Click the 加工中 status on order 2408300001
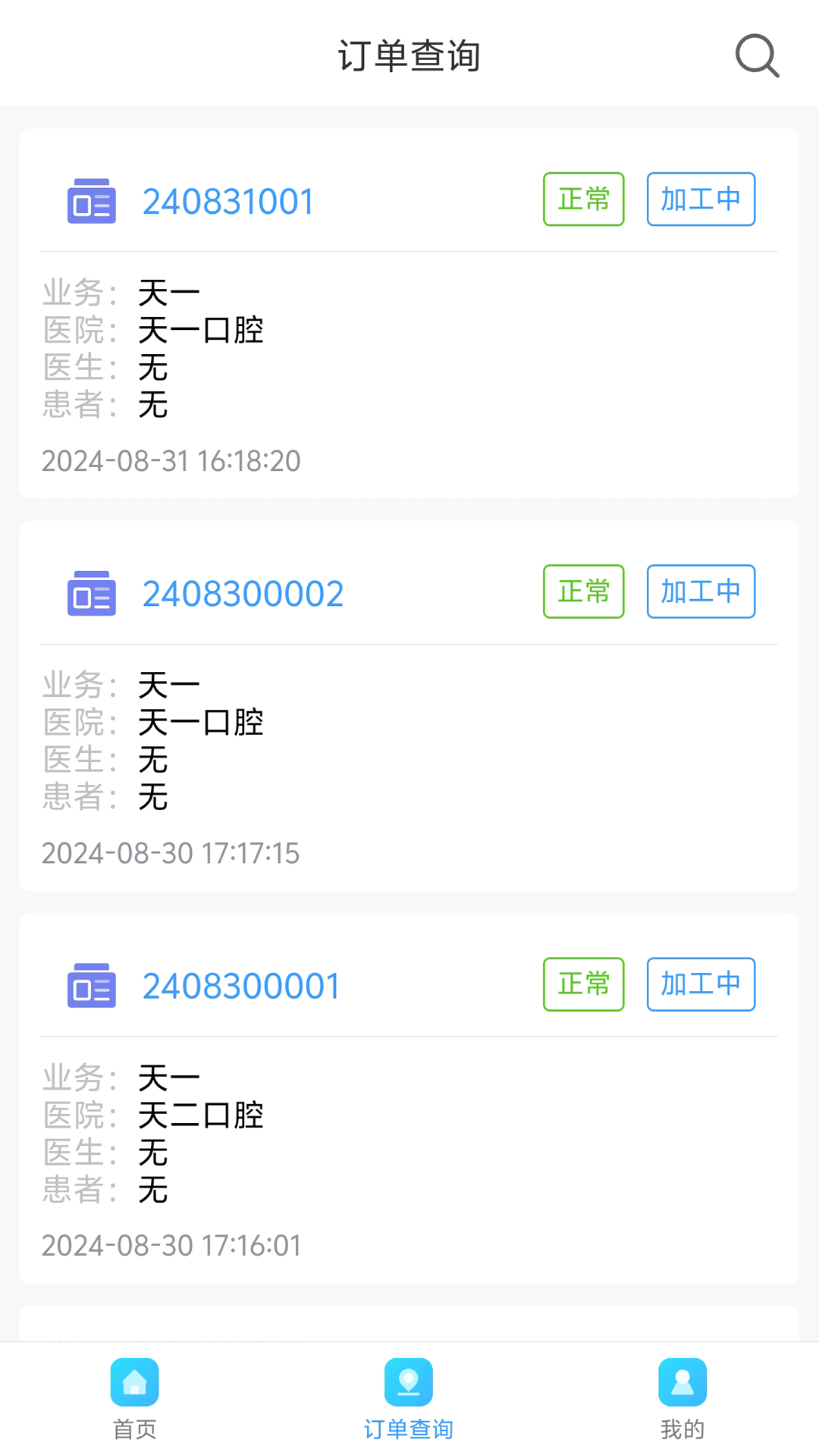The height and width of the screenshot is (1456, 819). pos(700,984)
